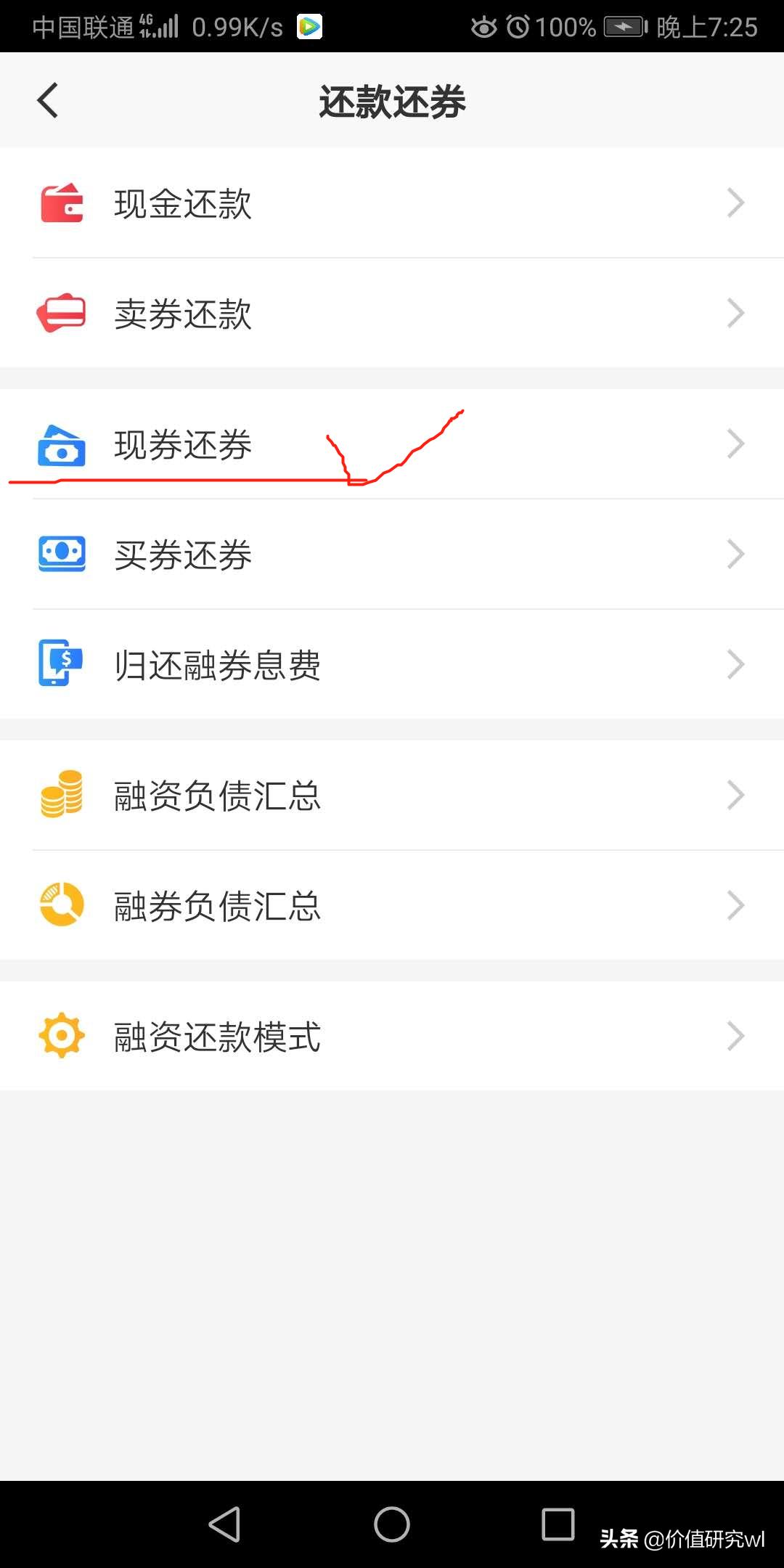
Task: Tap the back arrow at top left
Action: tap(47, 100)
